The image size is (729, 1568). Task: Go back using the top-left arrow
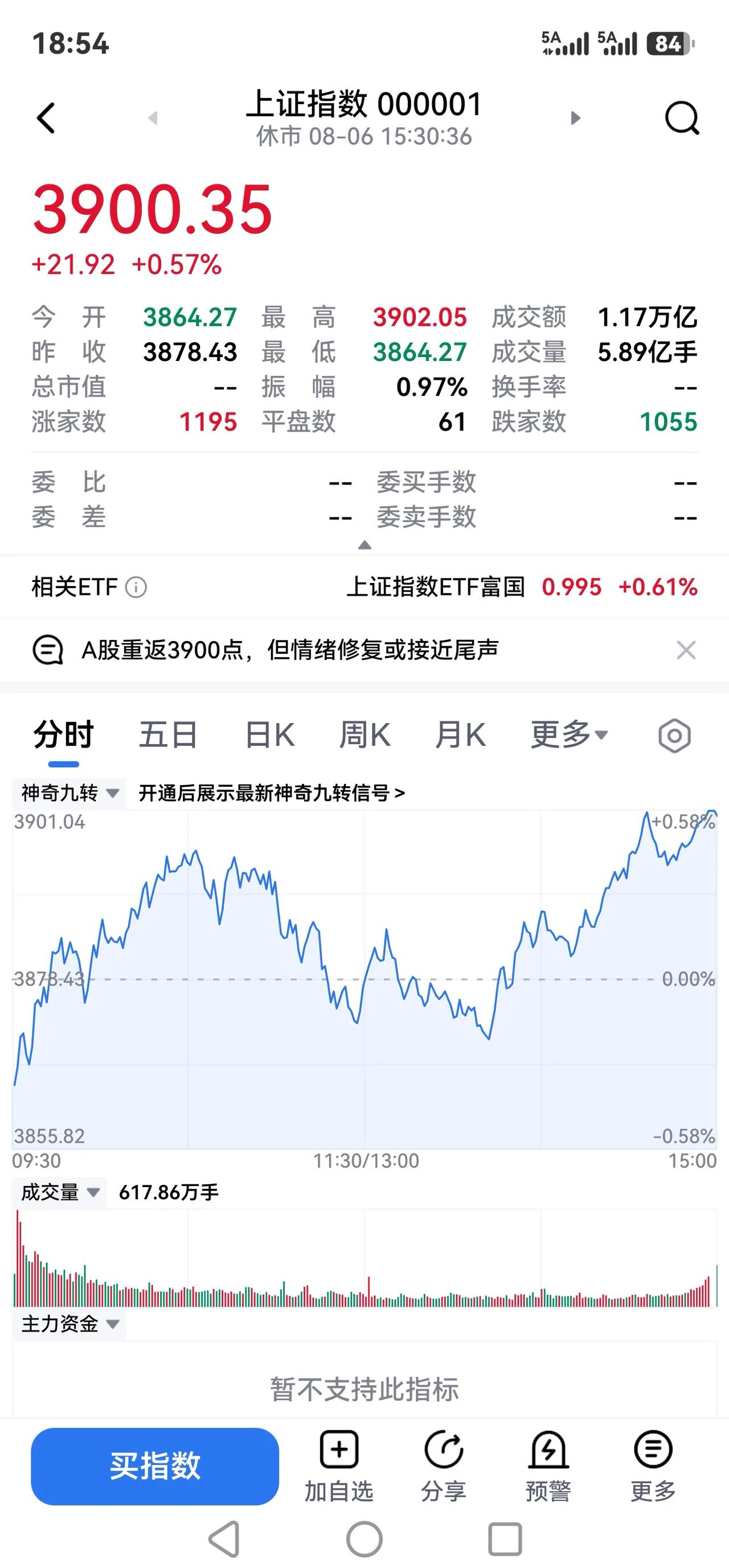[x=46, y=117]
